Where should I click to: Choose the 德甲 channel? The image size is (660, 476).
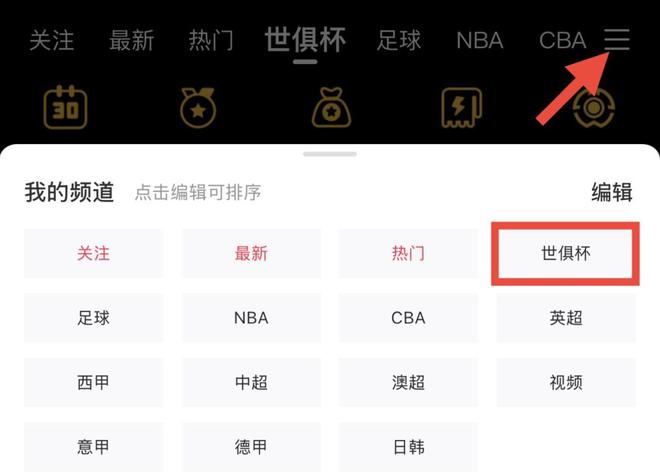click(x=251, y=446)
